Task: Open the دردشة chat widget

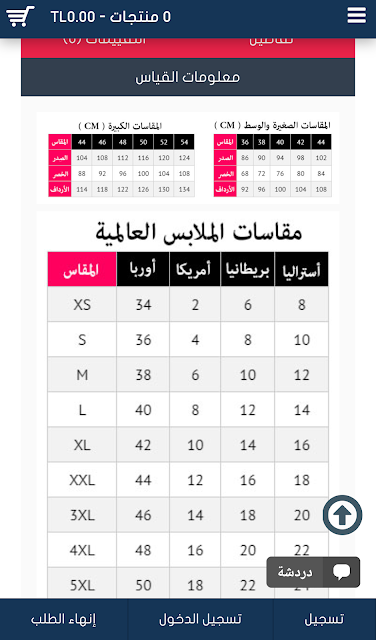Action: click(313, 572)
